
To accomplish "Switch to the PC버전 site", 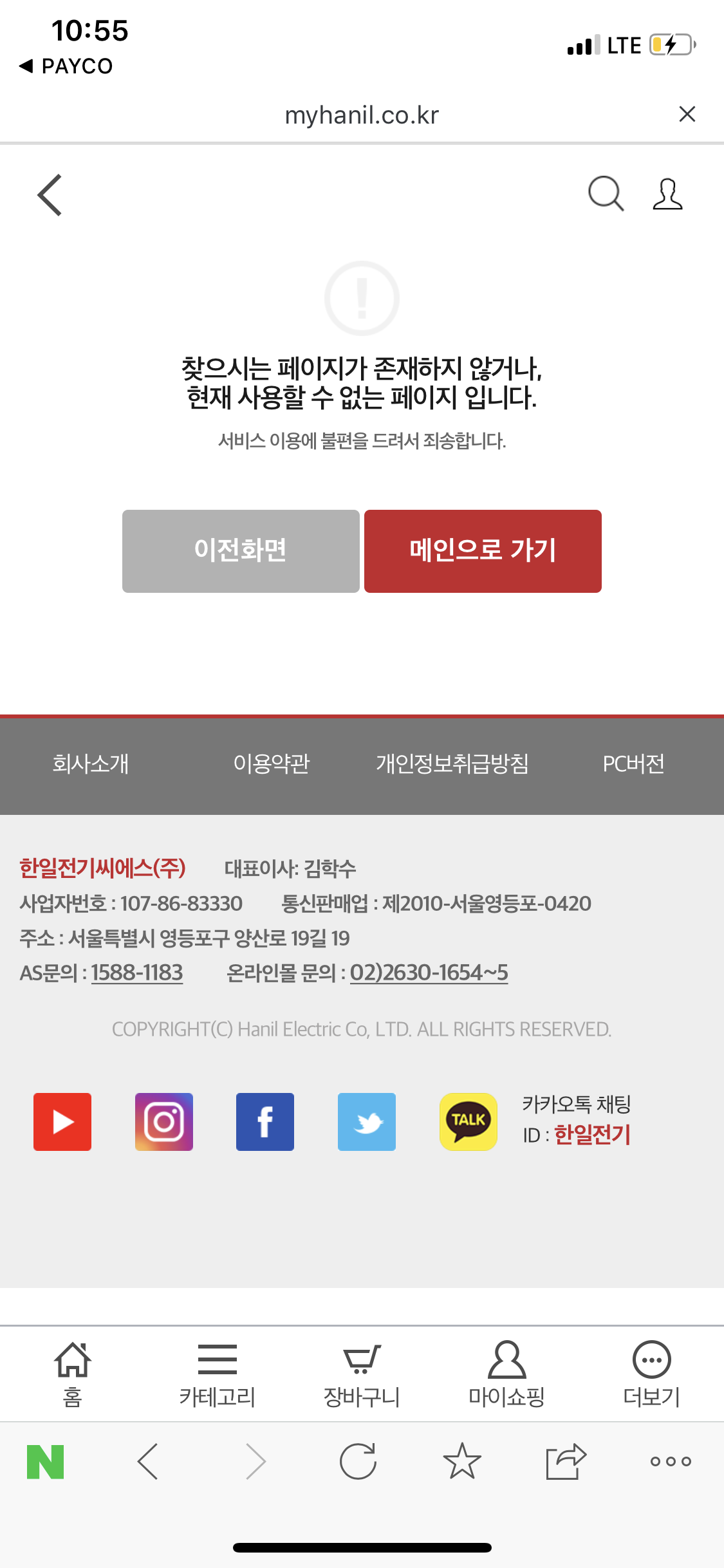I will (x=633, y=764).
